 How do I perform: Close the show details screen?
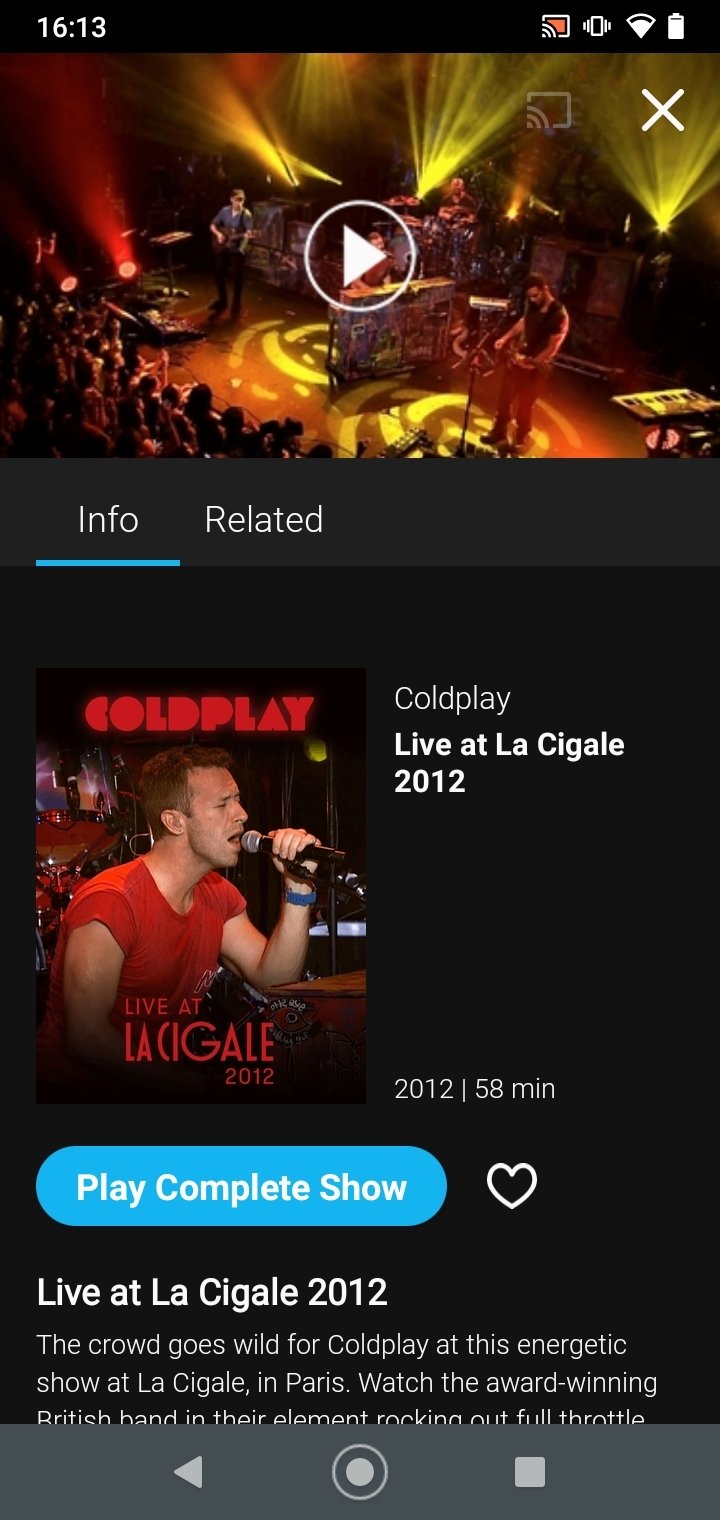pos(663,110)
